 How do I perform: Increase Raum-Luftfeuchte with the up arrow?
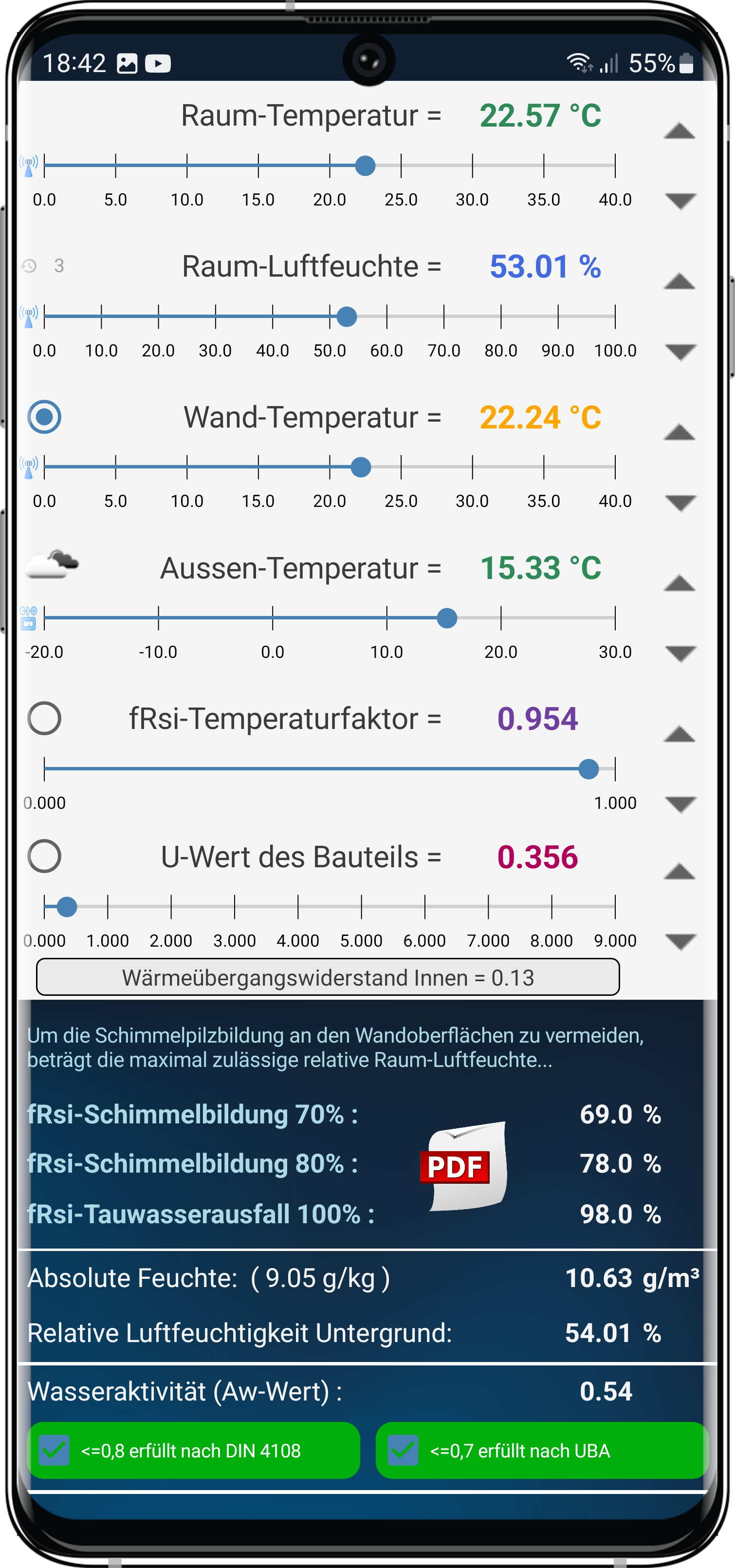(679, 281)
